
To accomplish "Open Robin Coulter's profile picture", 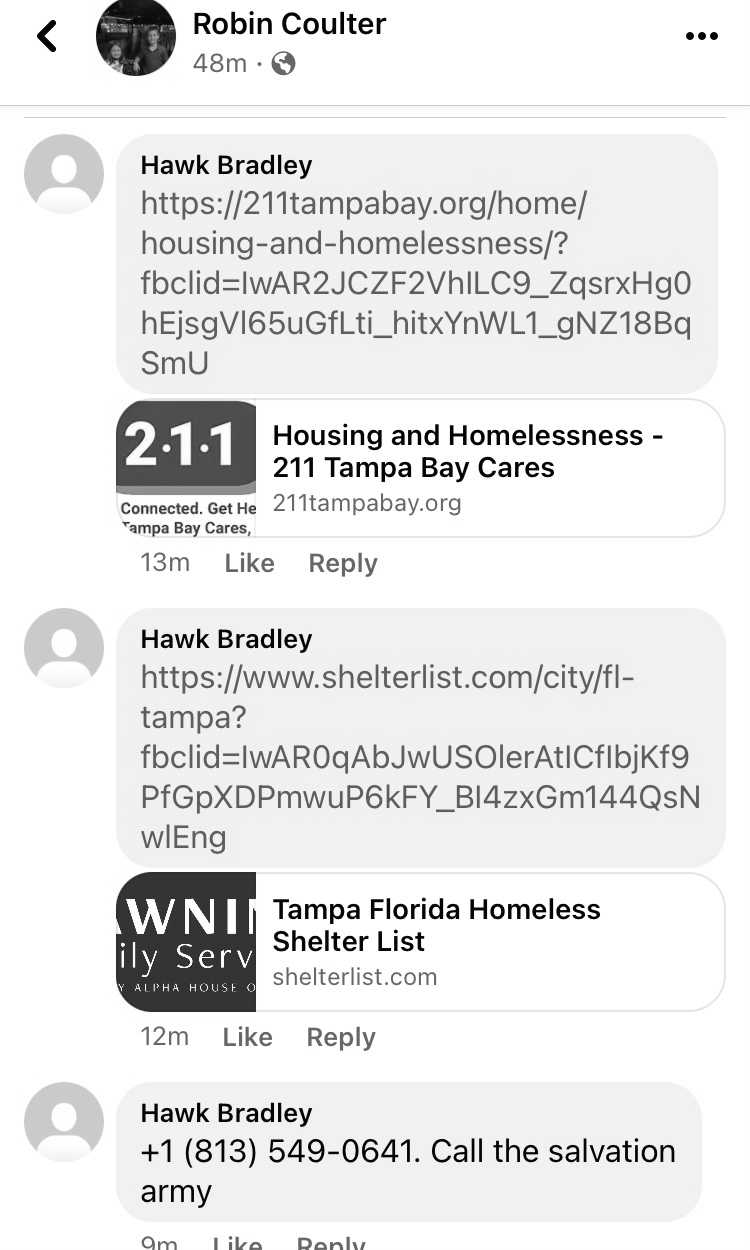I will point(136,37).
